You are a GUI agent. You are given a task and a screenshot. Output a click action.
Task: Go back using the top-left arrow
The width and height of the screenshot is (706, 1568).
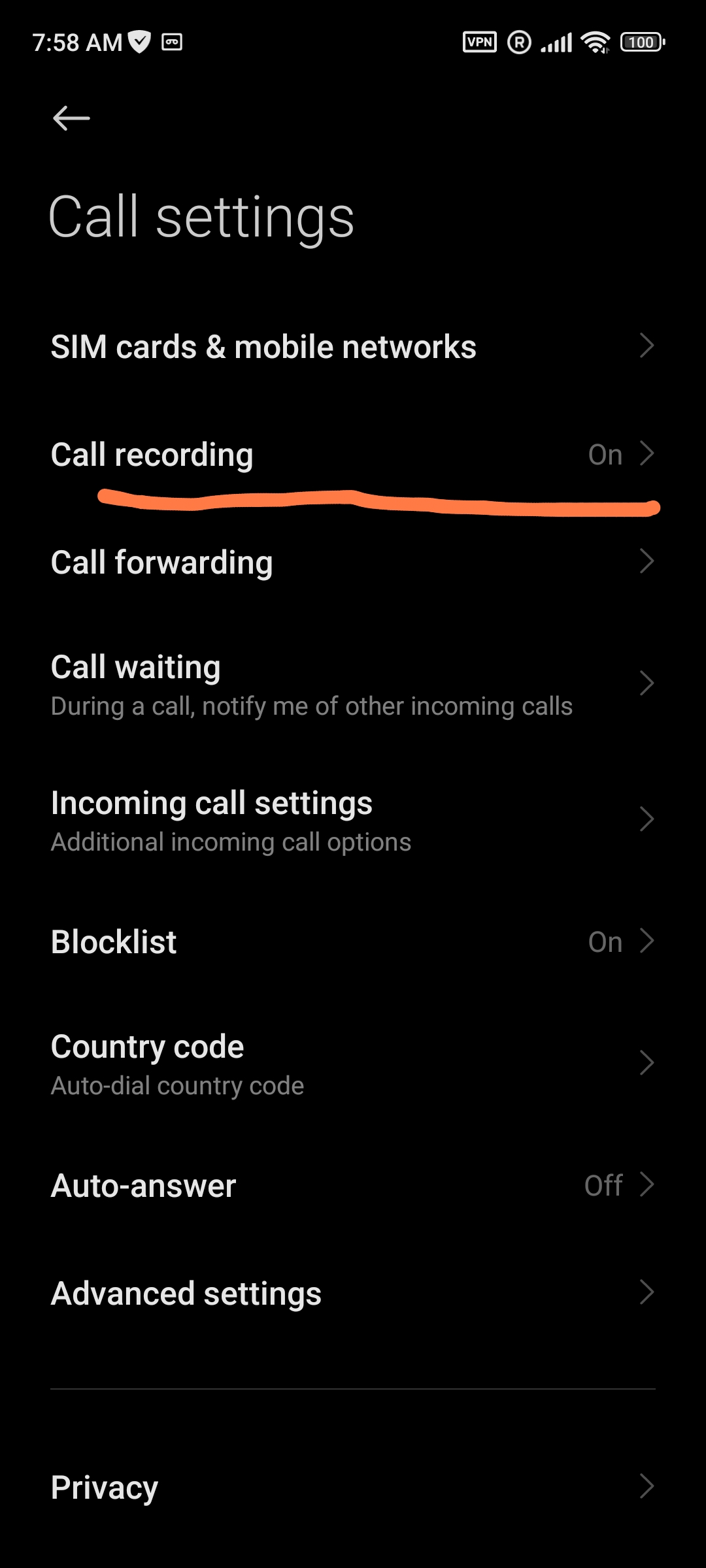71,118
